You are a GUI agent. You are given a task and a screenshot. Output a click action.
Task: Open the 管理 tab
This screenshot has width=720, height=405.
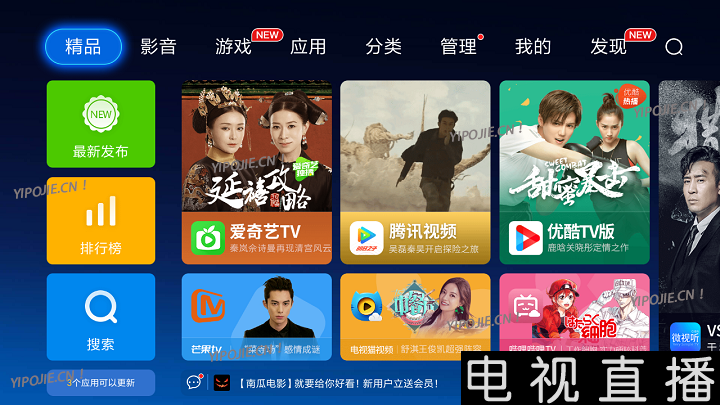(x=458, y=47)
